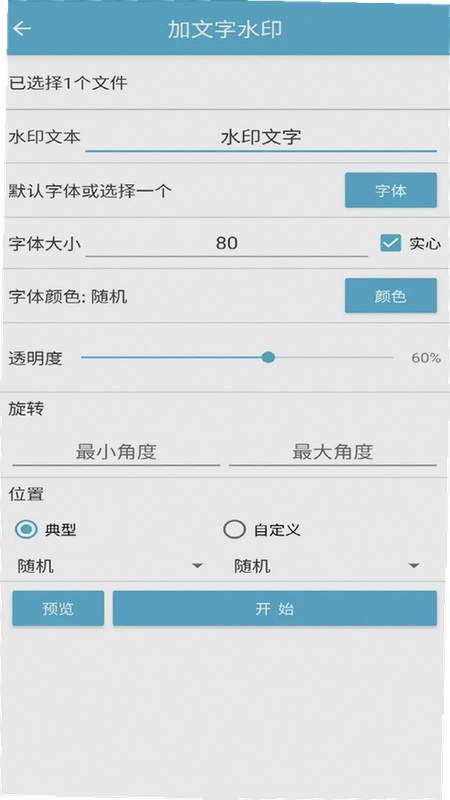Open the 颜色 color button

pyautogui.click(x=391, y=296)
